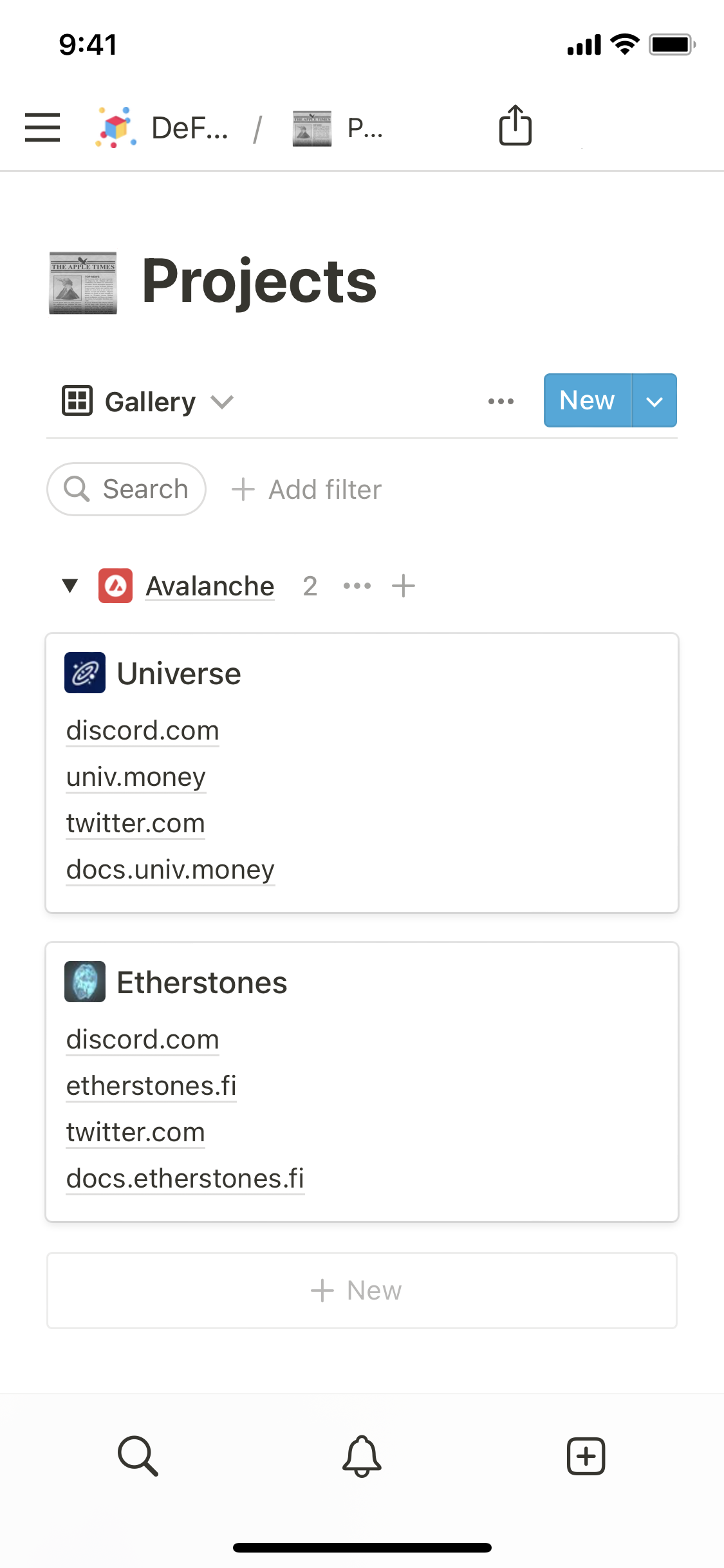
Task: Tap the + New card below Etherstones
Action: point(362,1290)
